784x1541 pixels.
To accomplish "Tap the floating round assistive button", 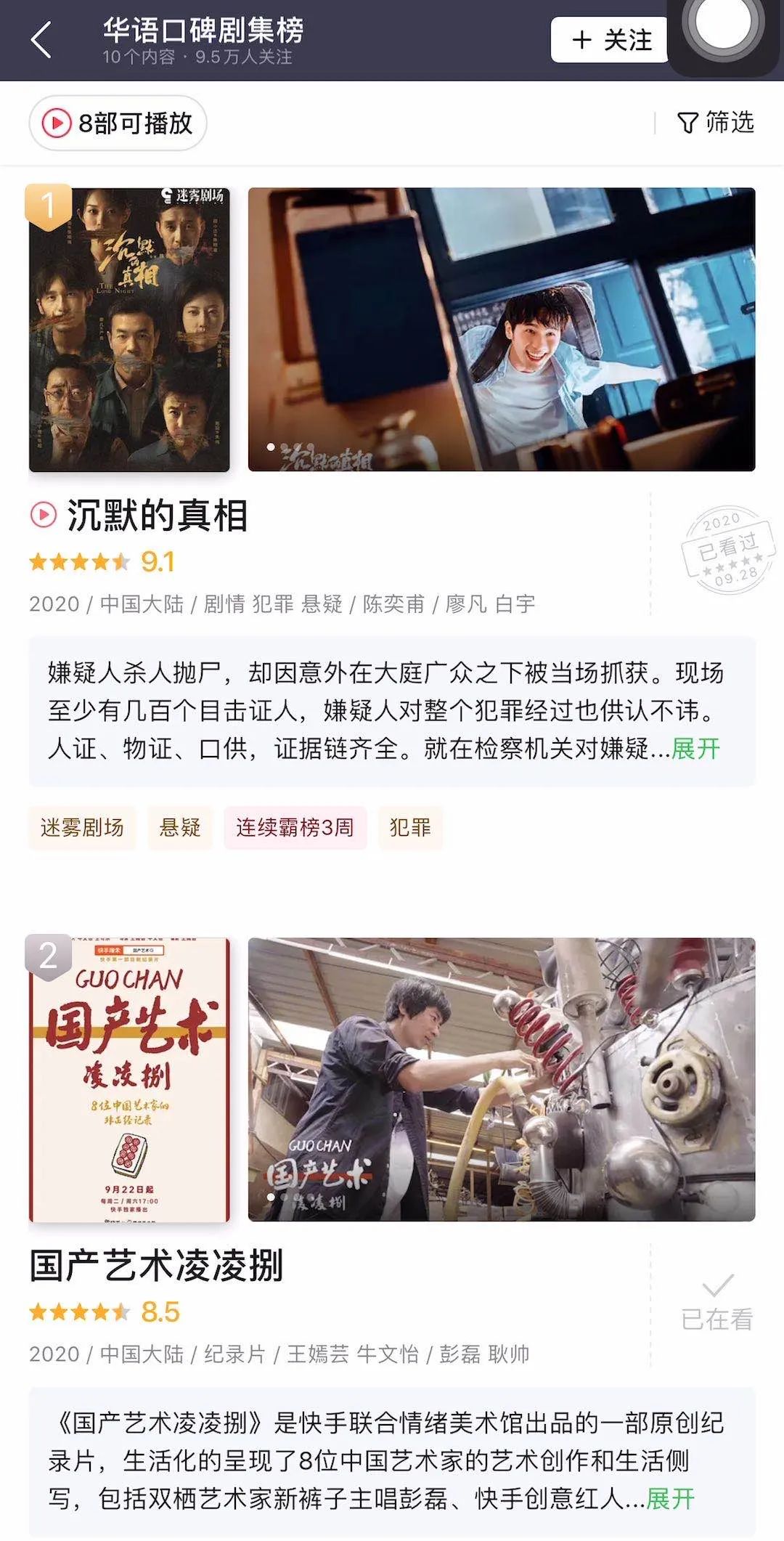I will 723,25.
